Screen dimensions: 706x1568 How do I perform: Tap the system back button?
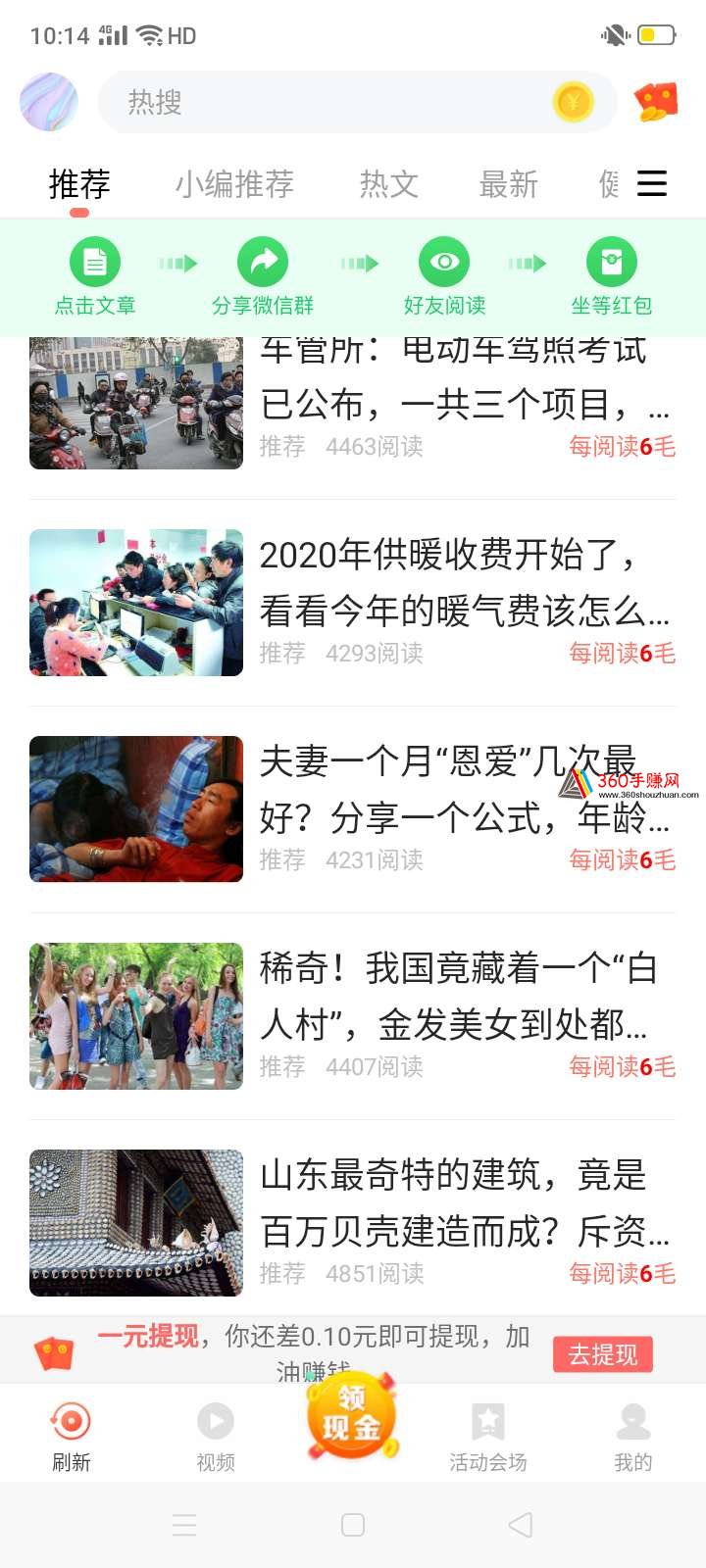point(521,1525)
